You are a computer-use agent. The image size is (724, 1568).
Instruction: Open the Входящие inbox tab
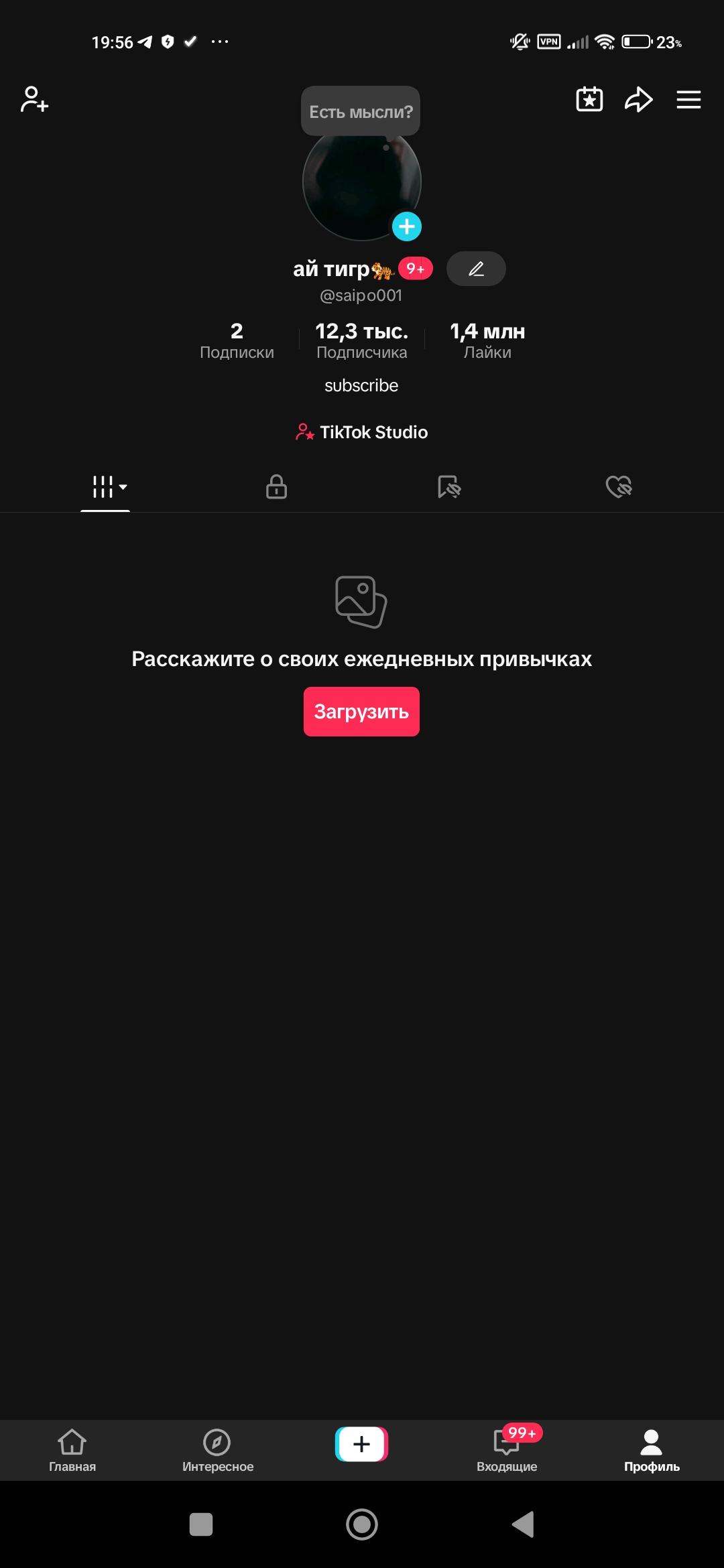point(507,1451)
